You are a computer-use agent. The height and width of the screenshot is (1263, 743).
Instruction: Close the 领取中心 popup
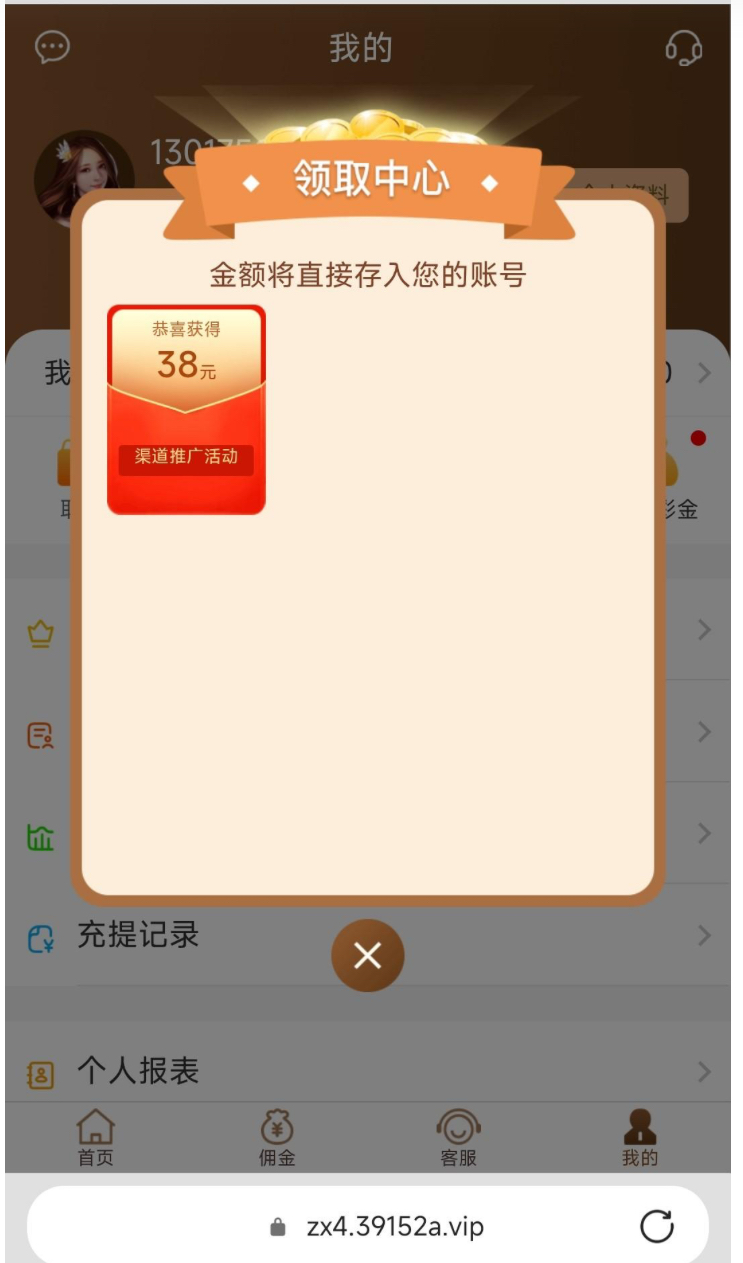click(x=368, y=956)
